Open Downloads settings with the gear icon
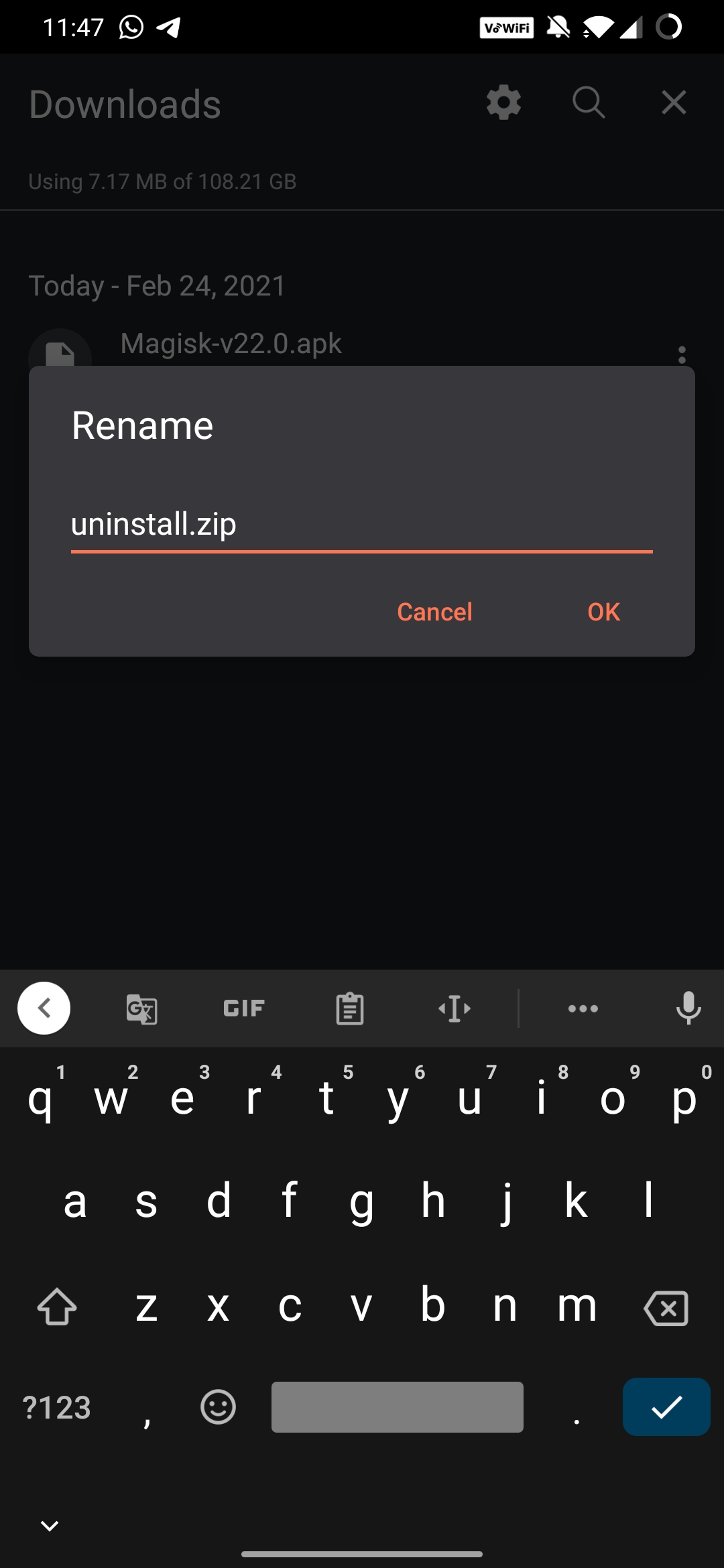The image size is (724, 1568). point(503,103)
